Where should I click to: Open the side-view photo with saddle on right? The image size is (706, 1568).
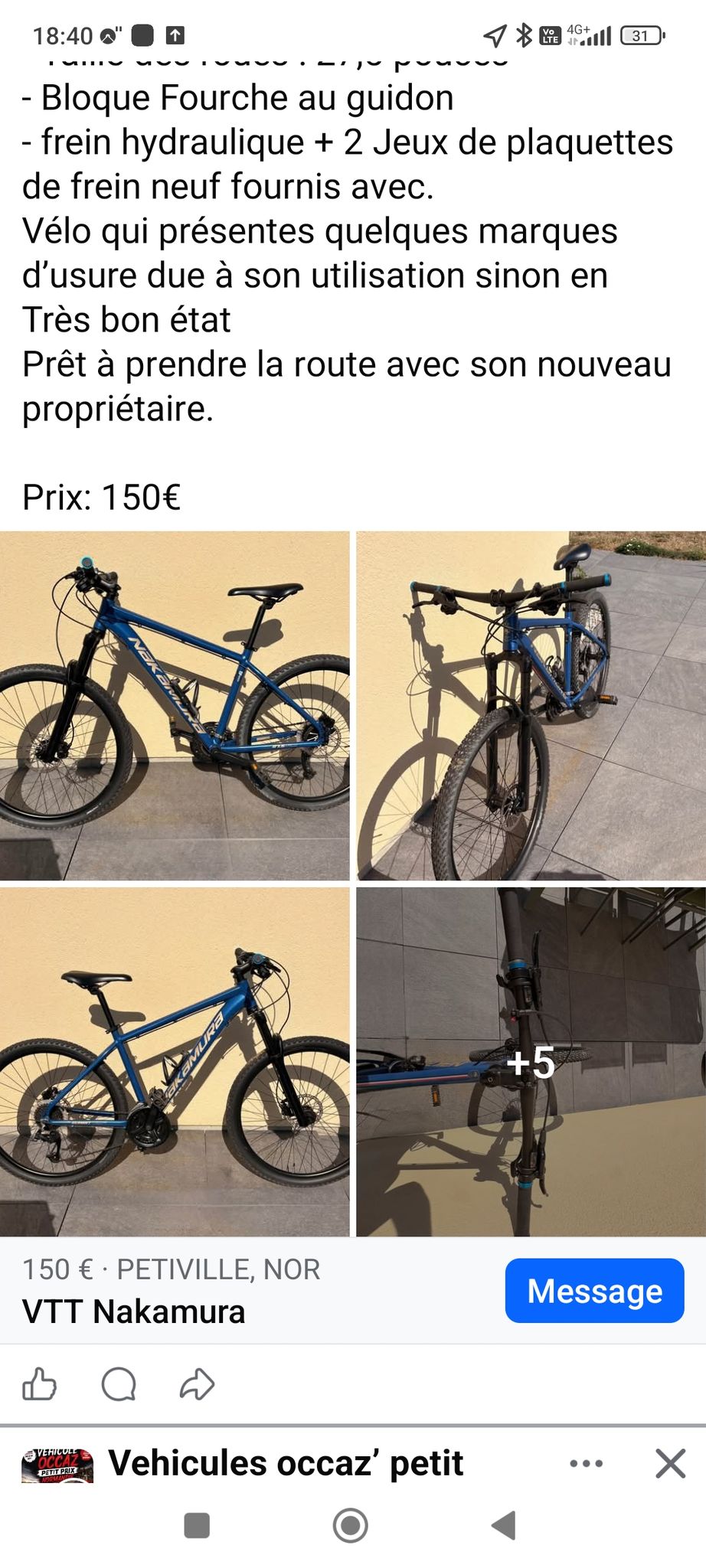pos(175,705)
